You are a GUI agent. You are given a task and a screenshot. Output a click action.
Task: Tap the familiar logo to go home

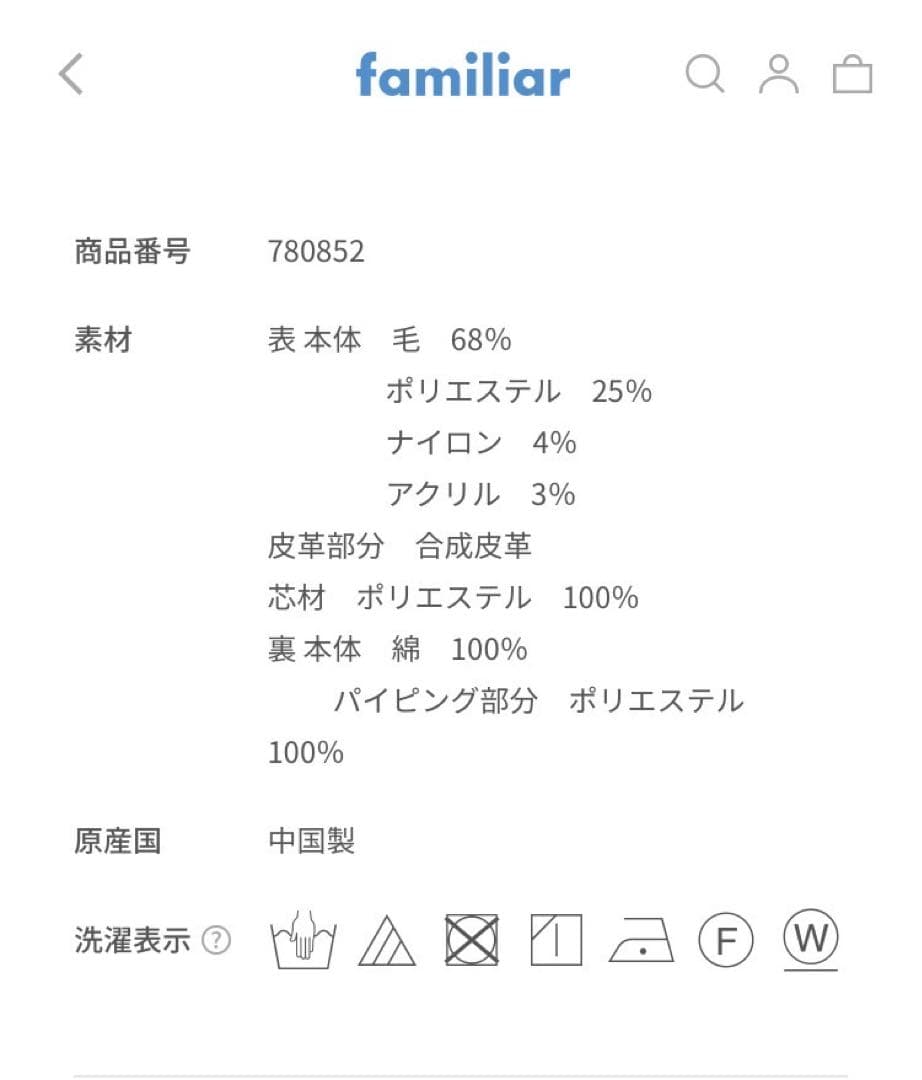tap(461, 75)
